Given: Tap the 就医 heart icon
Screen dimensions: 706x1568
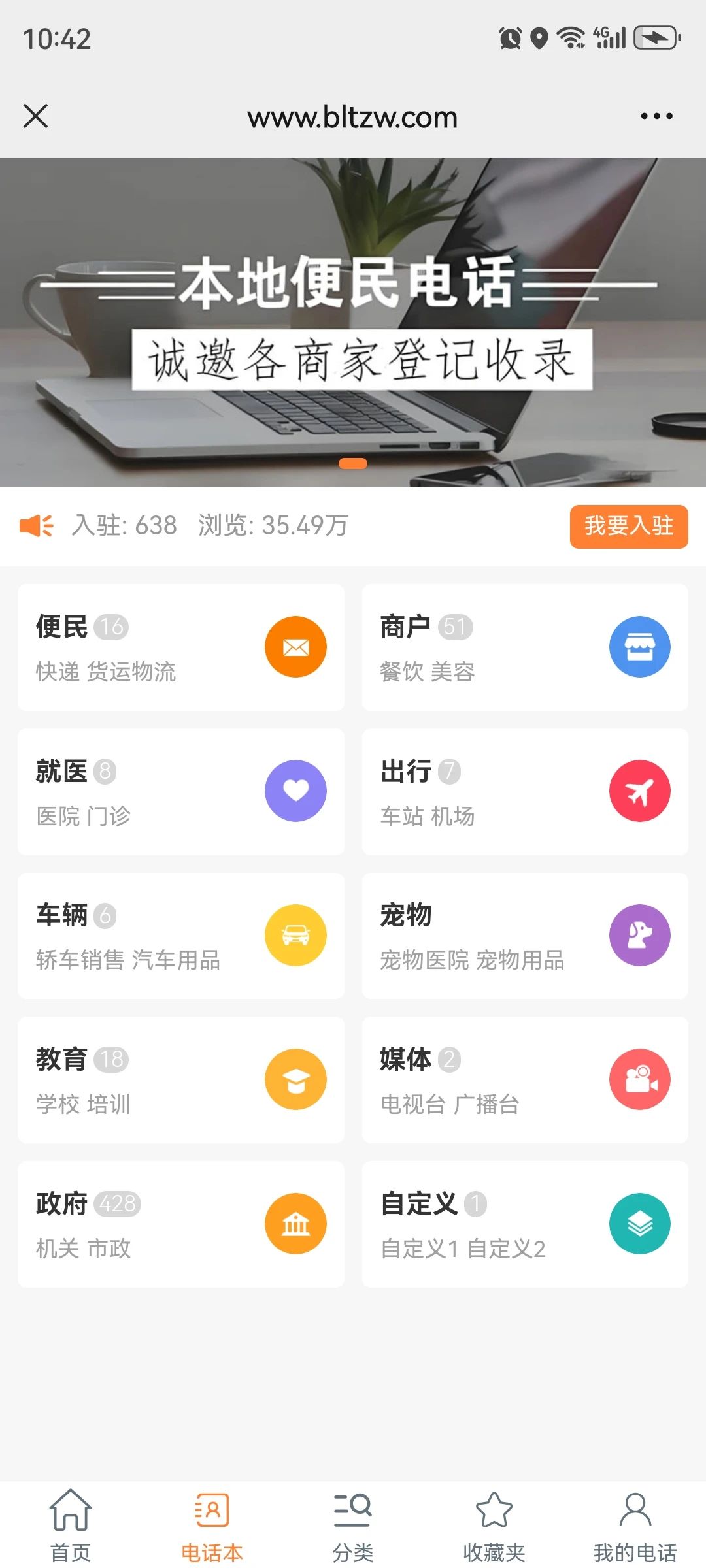Looking at the screenshot, I should tap(296, 791).
